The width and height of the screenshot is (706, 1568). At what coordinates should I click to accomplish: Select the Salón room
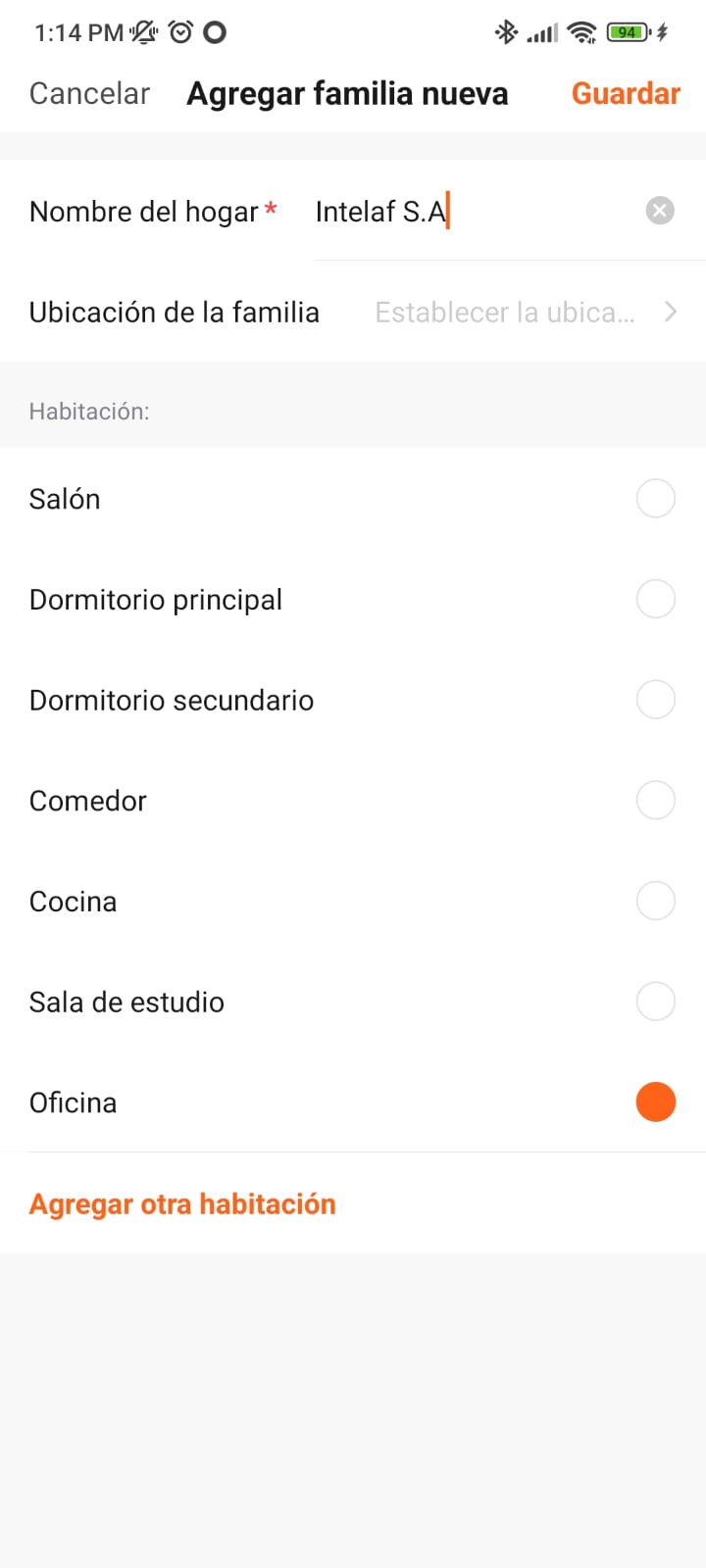pyautogui.click(x=655, y=499)
